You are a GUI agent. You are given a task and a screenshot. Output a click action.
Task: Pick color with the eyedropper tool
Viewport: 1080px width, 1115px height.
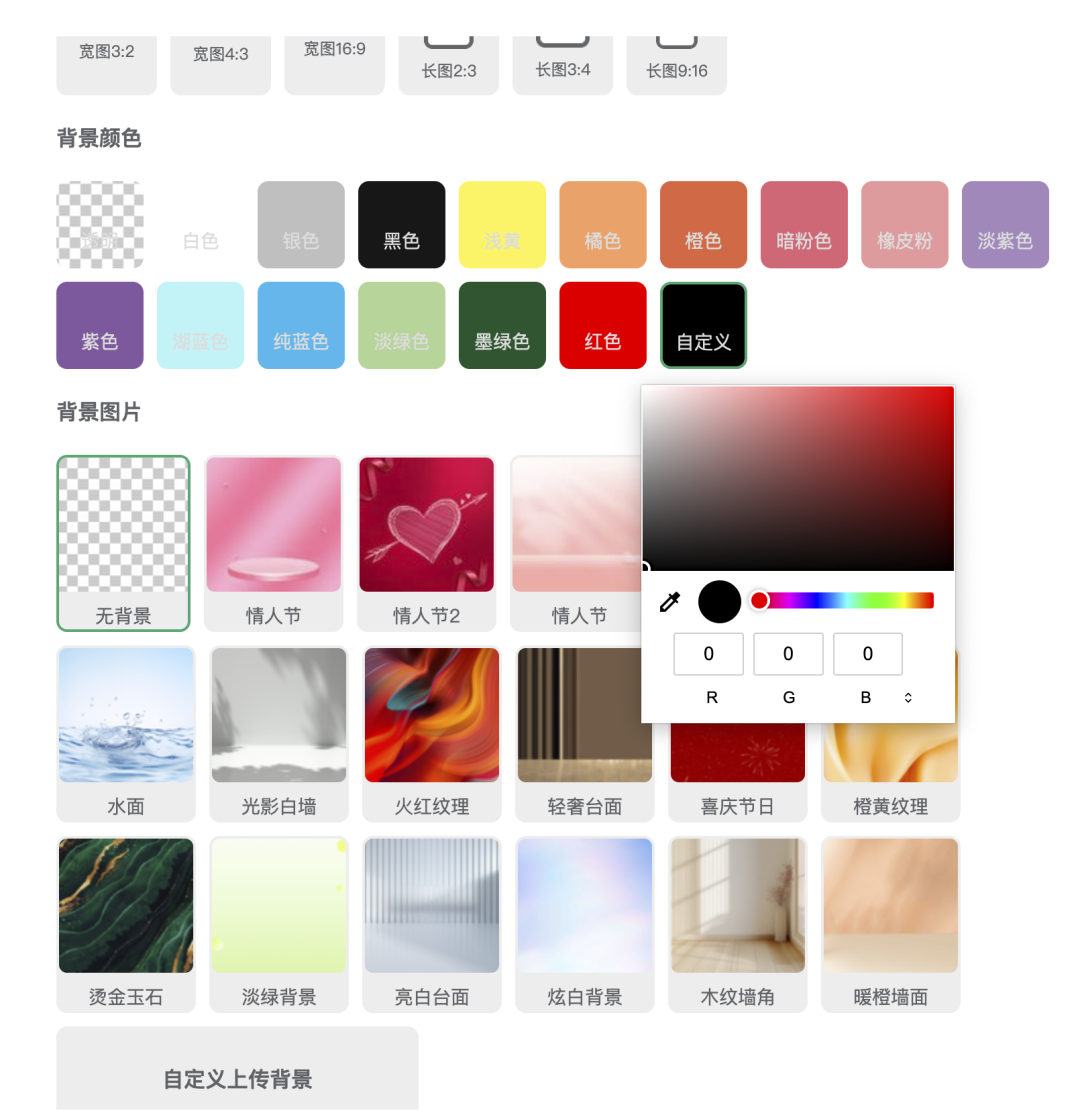[670, 602]
